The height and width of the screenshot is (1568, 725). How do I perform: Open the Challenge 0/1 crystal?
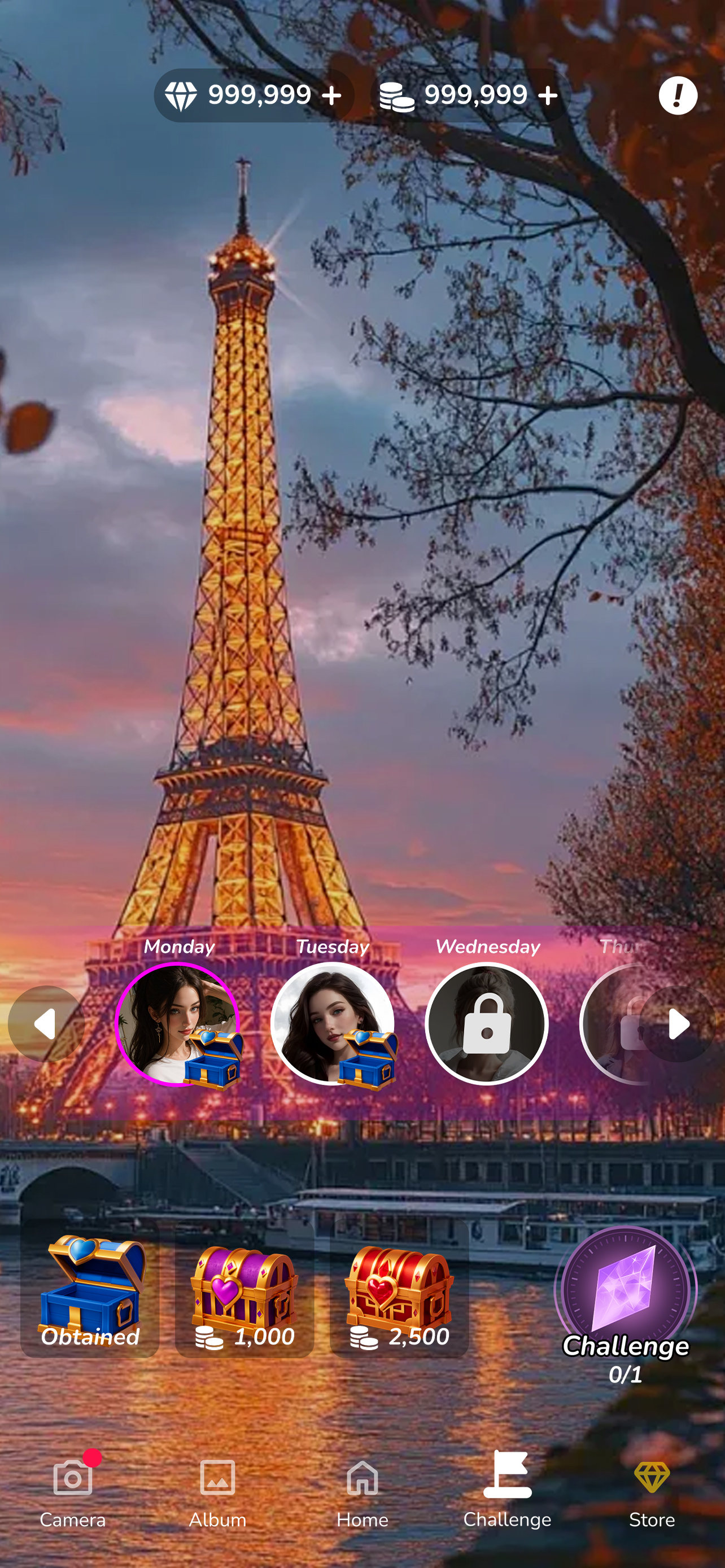(625, 1303)
